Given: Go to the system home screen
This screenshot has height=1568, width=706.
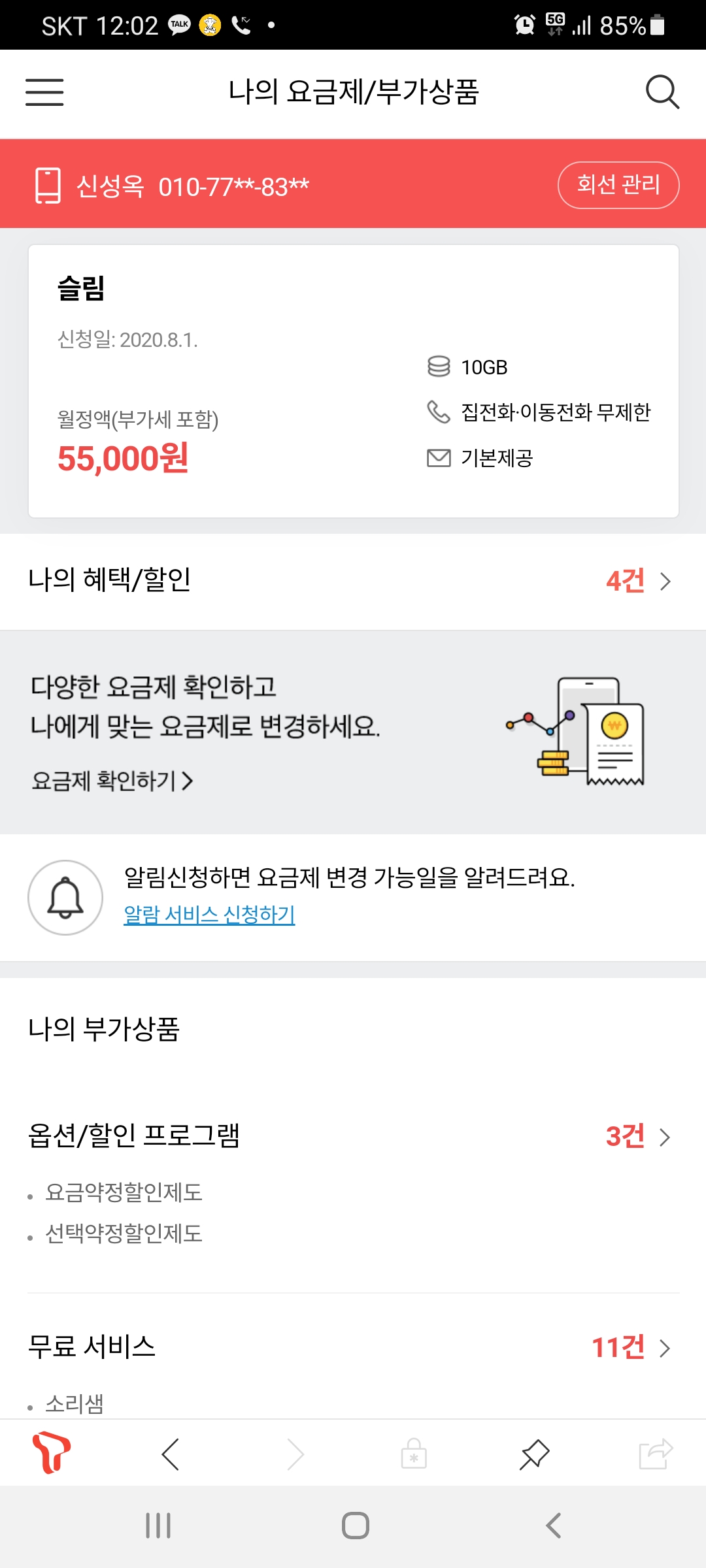Looking at the screenshot, I should [x=355, y=1526].
